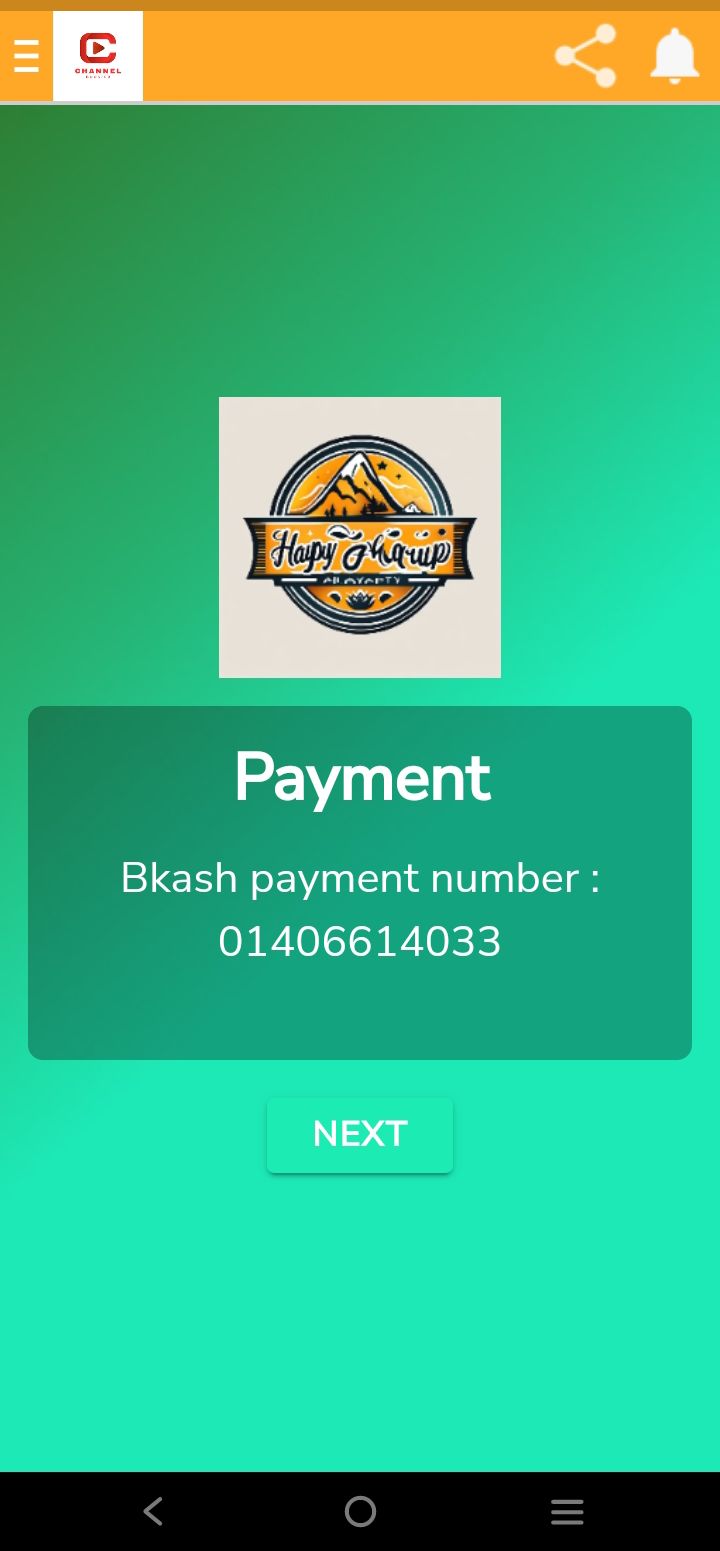Tap the share icon in the top bar
This screenshot has height=1551, width=720.
point(586,56)
